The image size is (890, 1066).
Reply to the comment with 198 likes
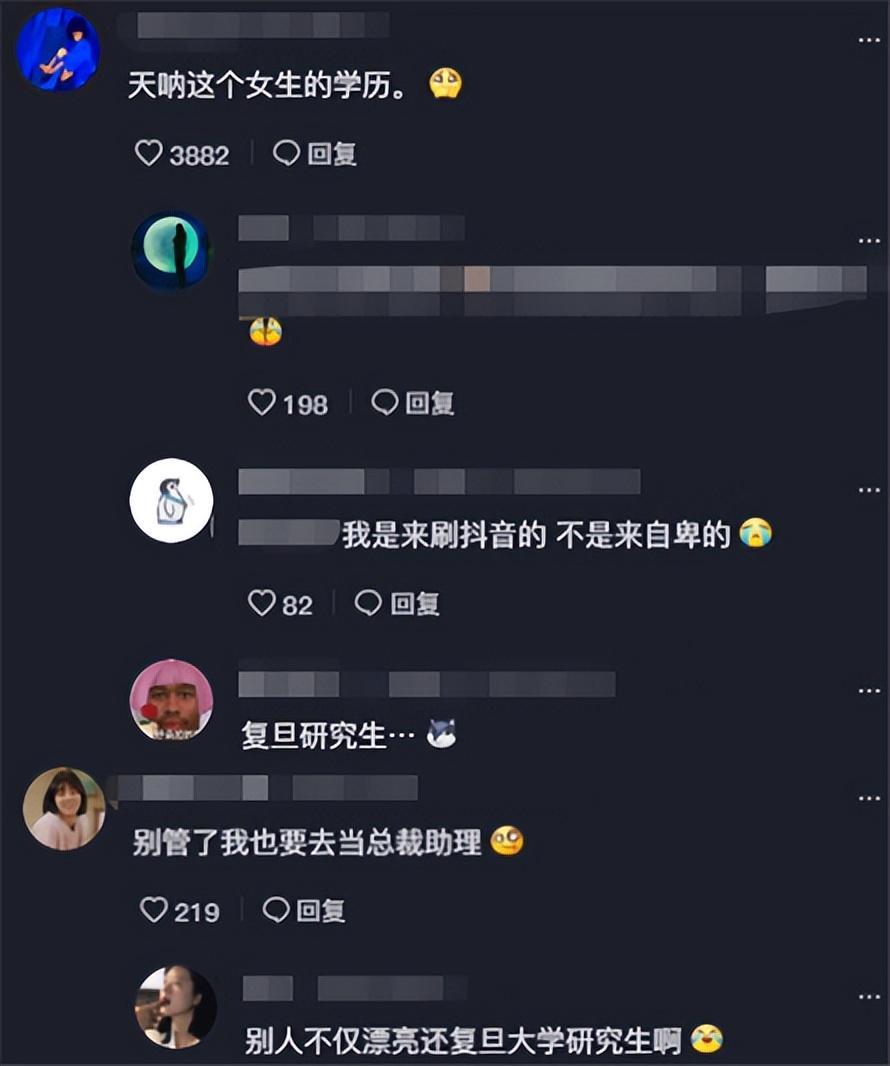coord(414,403)
